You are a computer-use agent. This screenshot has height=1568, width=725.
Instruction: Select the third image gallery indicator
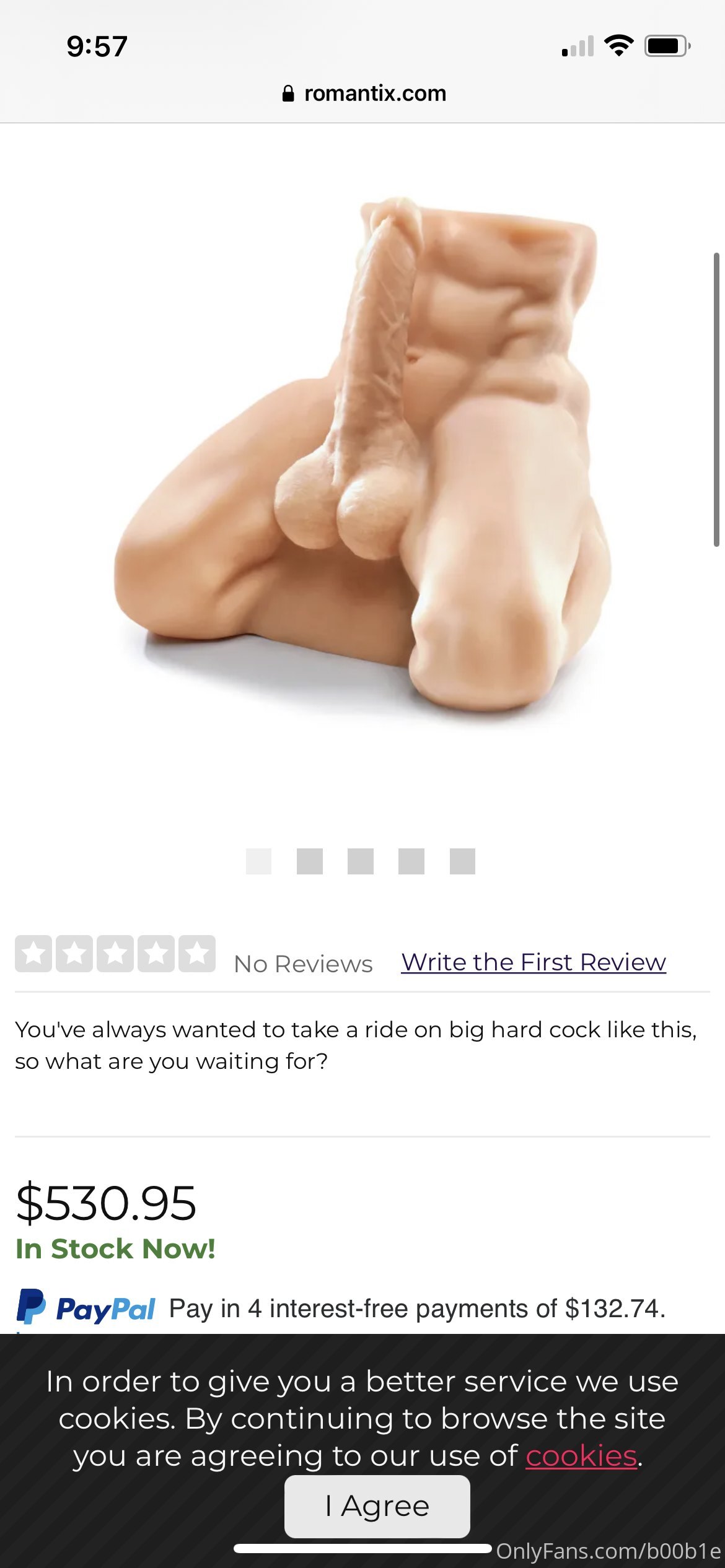pos(361,861)
